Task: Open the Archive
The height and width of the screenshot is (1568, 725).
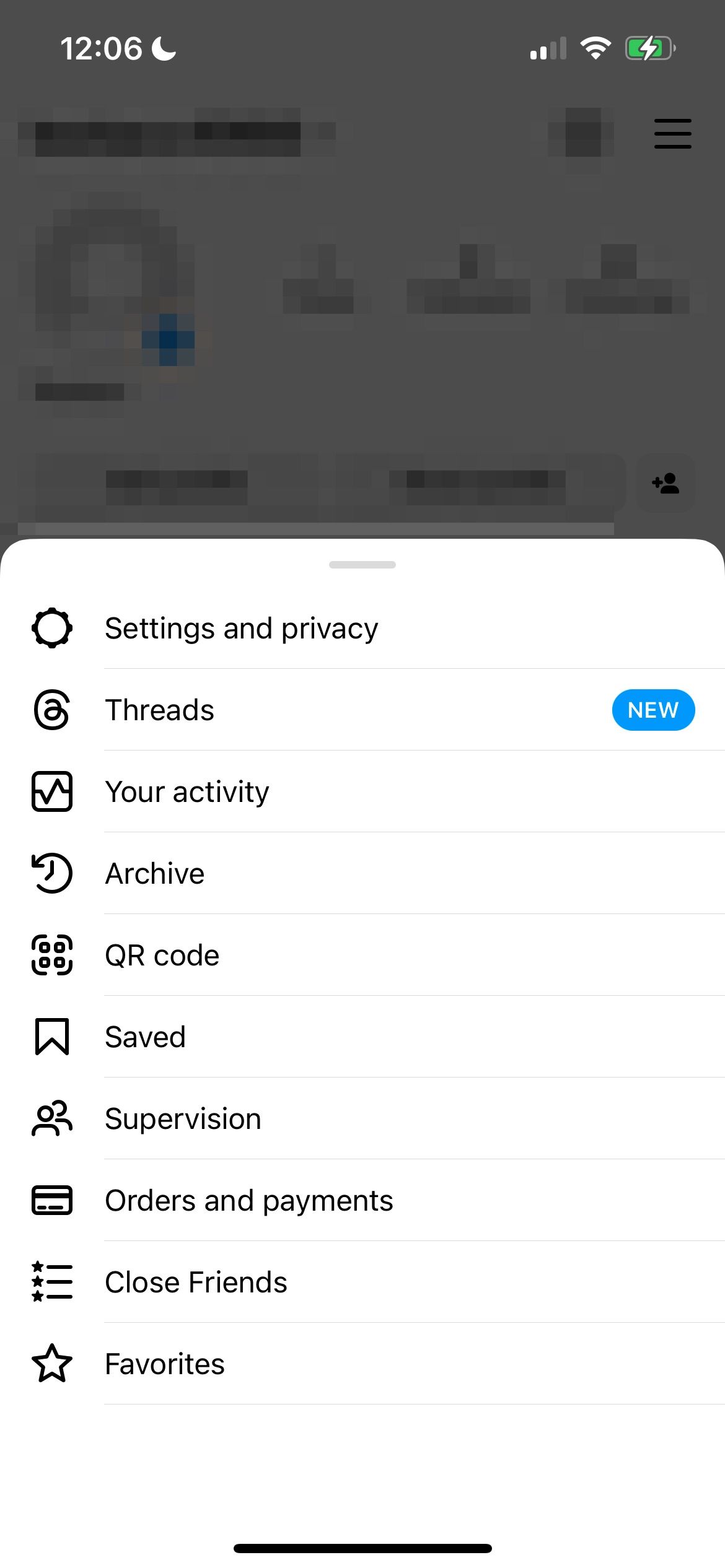Action: click(155, 874)
